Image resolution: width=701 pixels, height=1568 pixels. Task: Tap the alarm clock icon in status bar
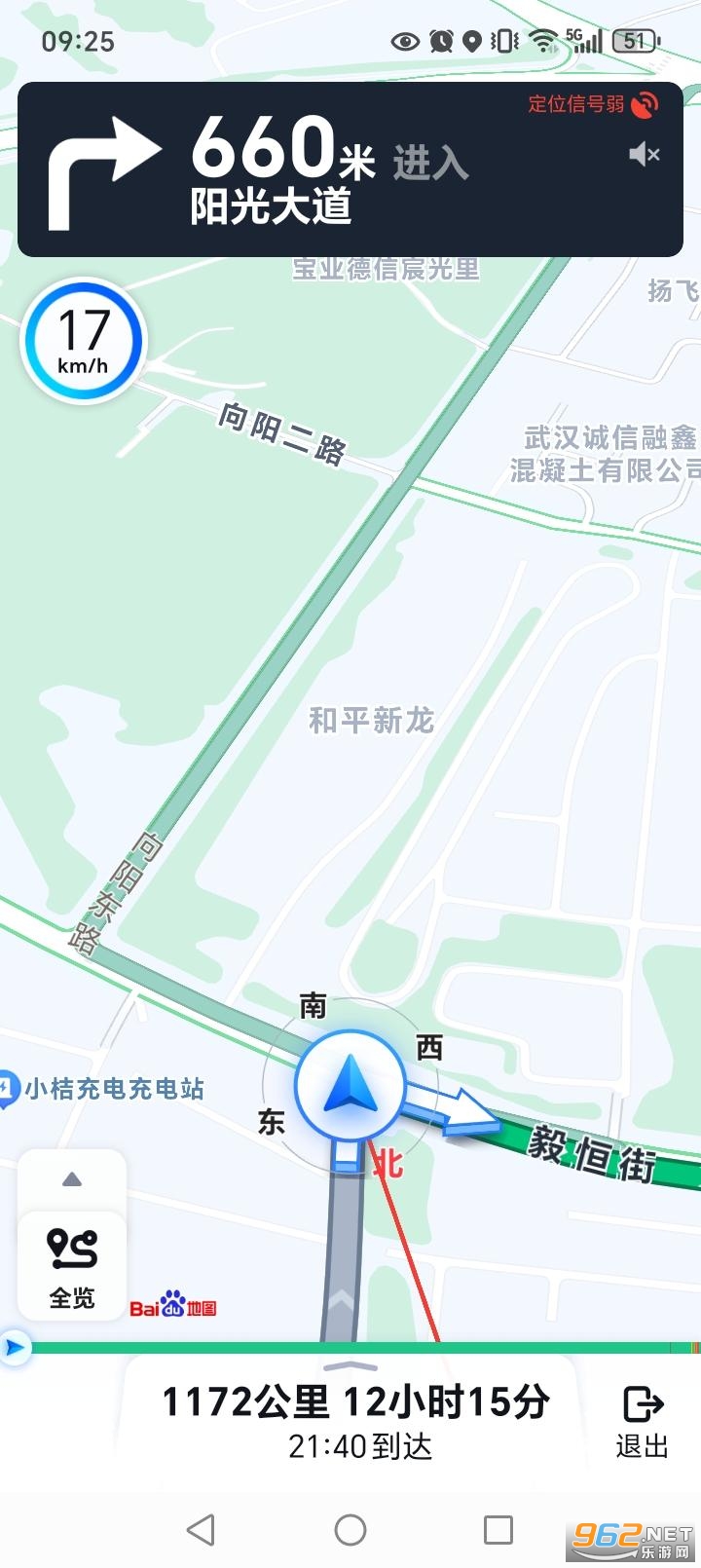point(440,41)
